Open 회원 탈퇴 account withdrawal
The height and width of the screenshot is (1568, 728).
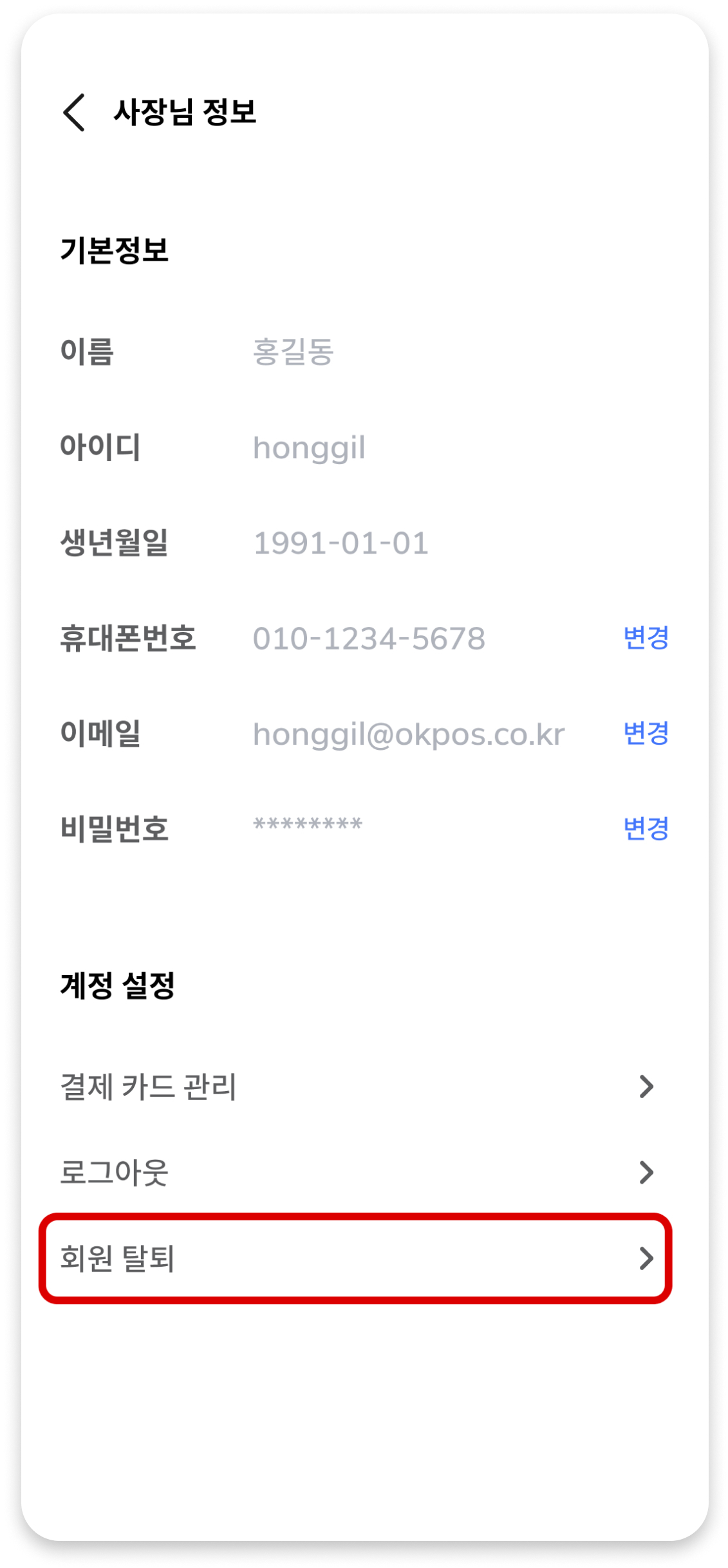tap(356, 1258)
